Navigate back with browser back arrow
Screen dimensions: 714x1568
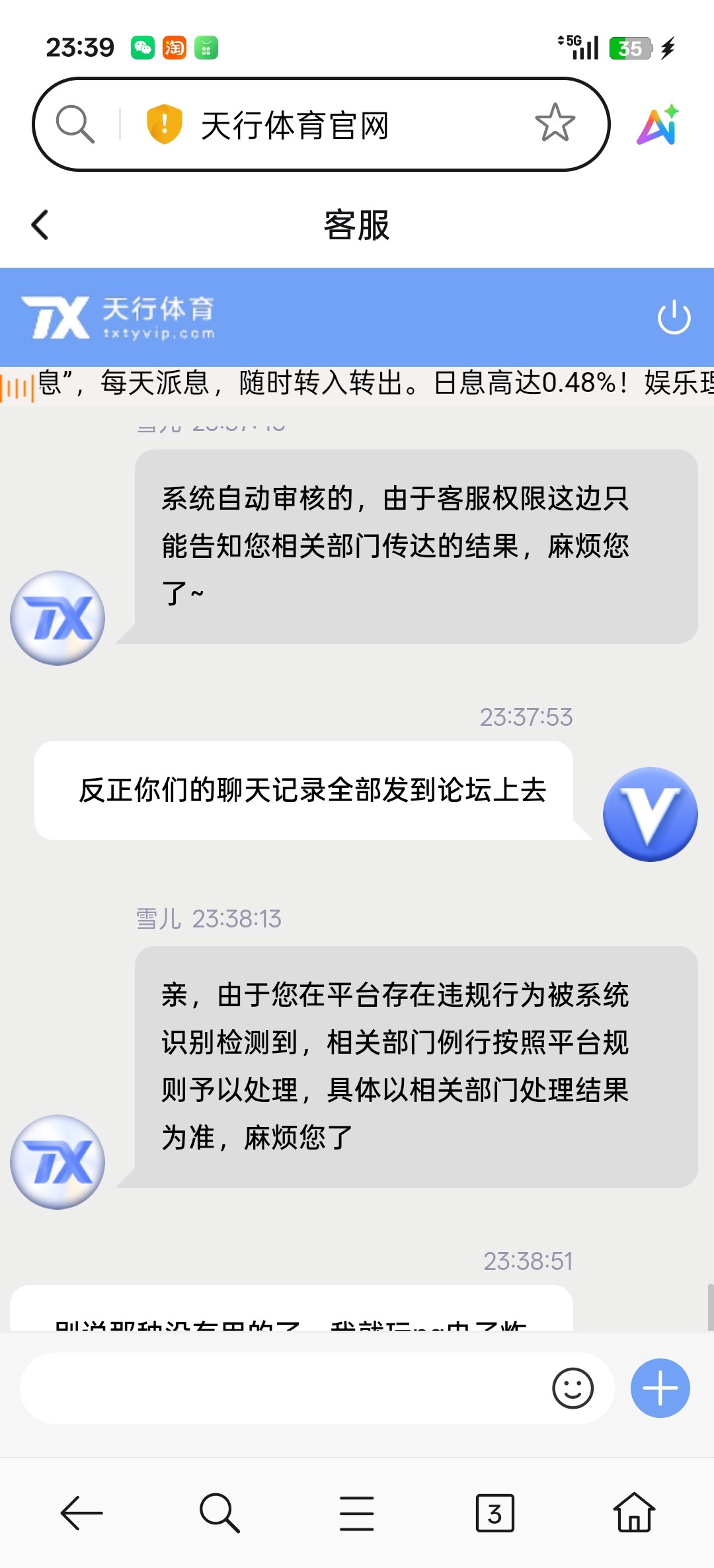[81, 1512]
